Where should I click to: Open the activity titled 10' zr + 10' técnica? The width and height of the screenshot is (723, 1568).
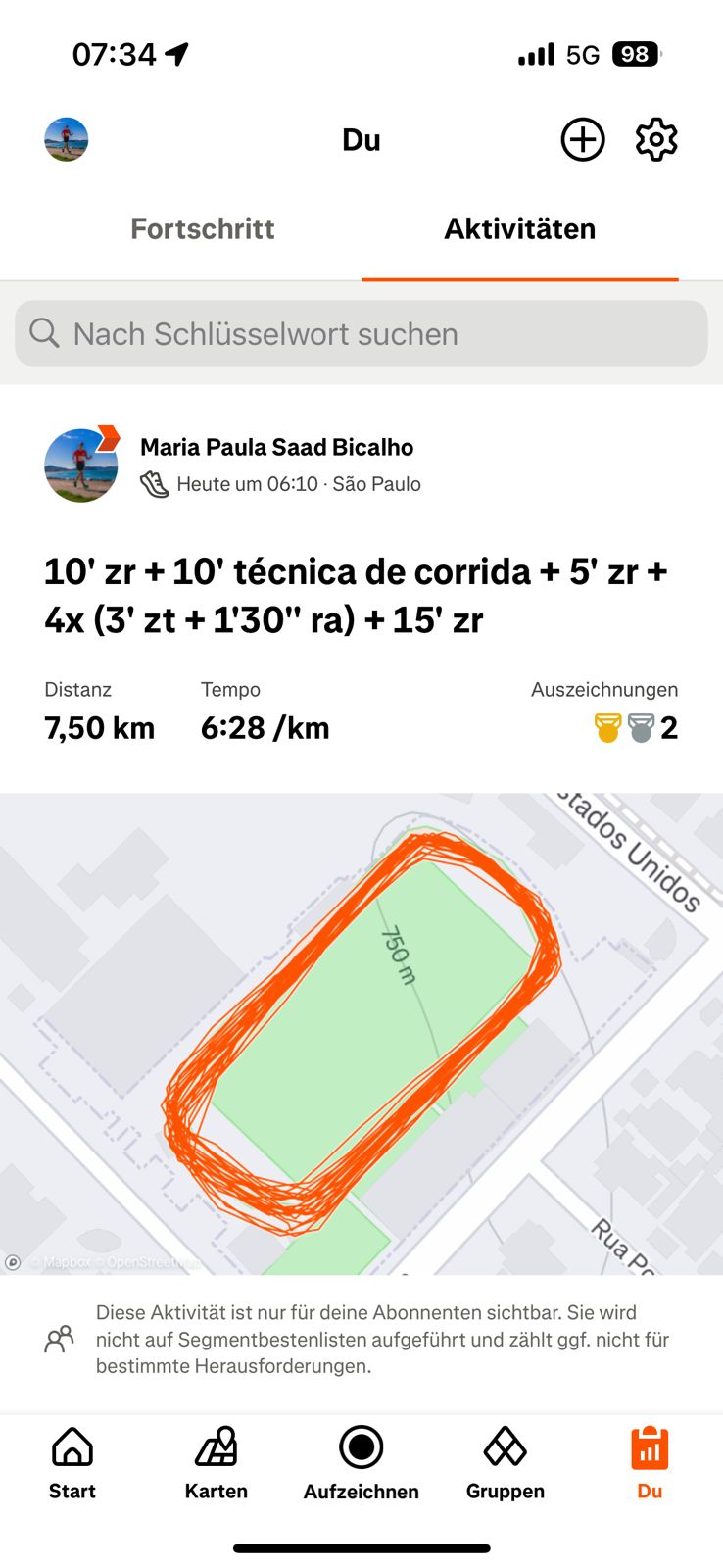[357, 595]
